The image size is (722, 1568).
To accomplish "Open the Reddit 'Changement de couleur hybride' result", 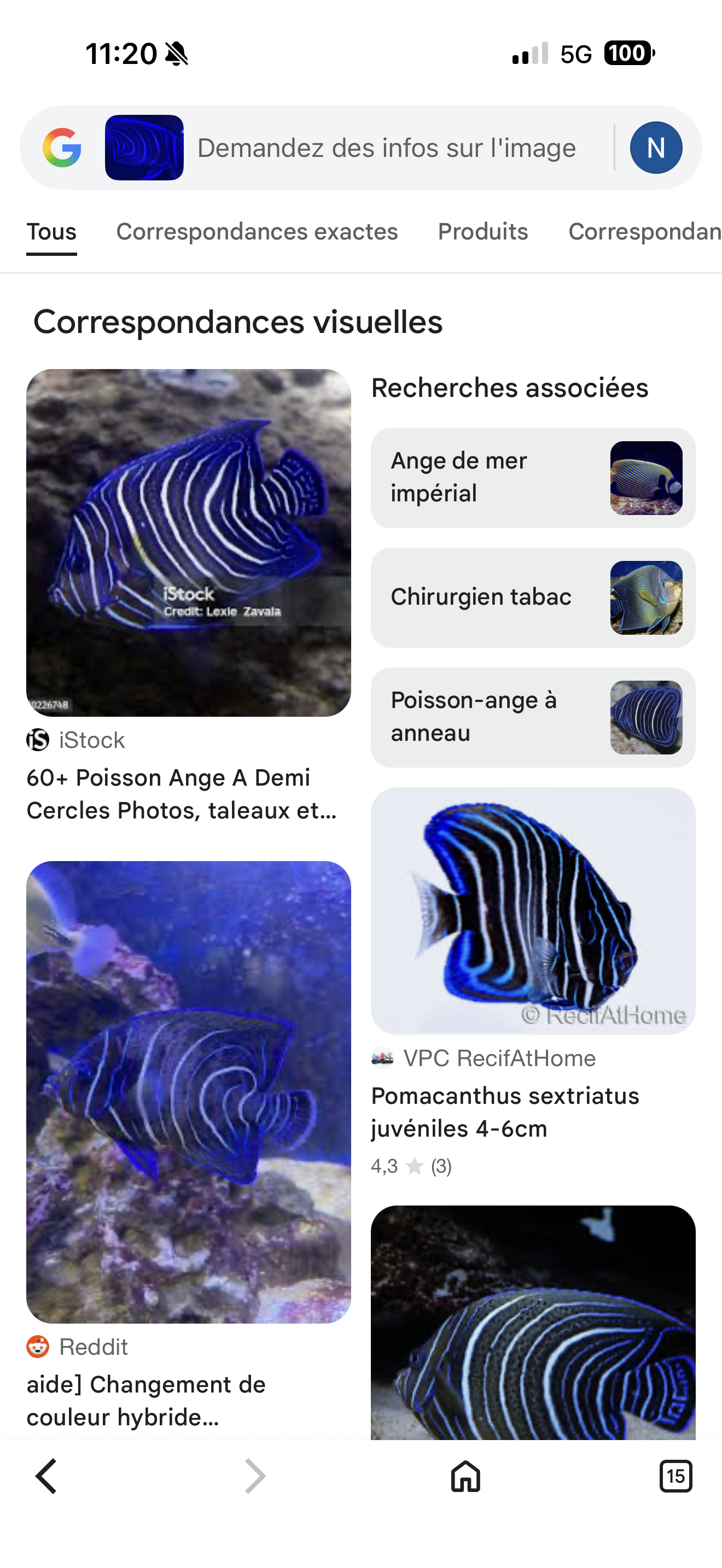I will click(x=189, y=1091).
